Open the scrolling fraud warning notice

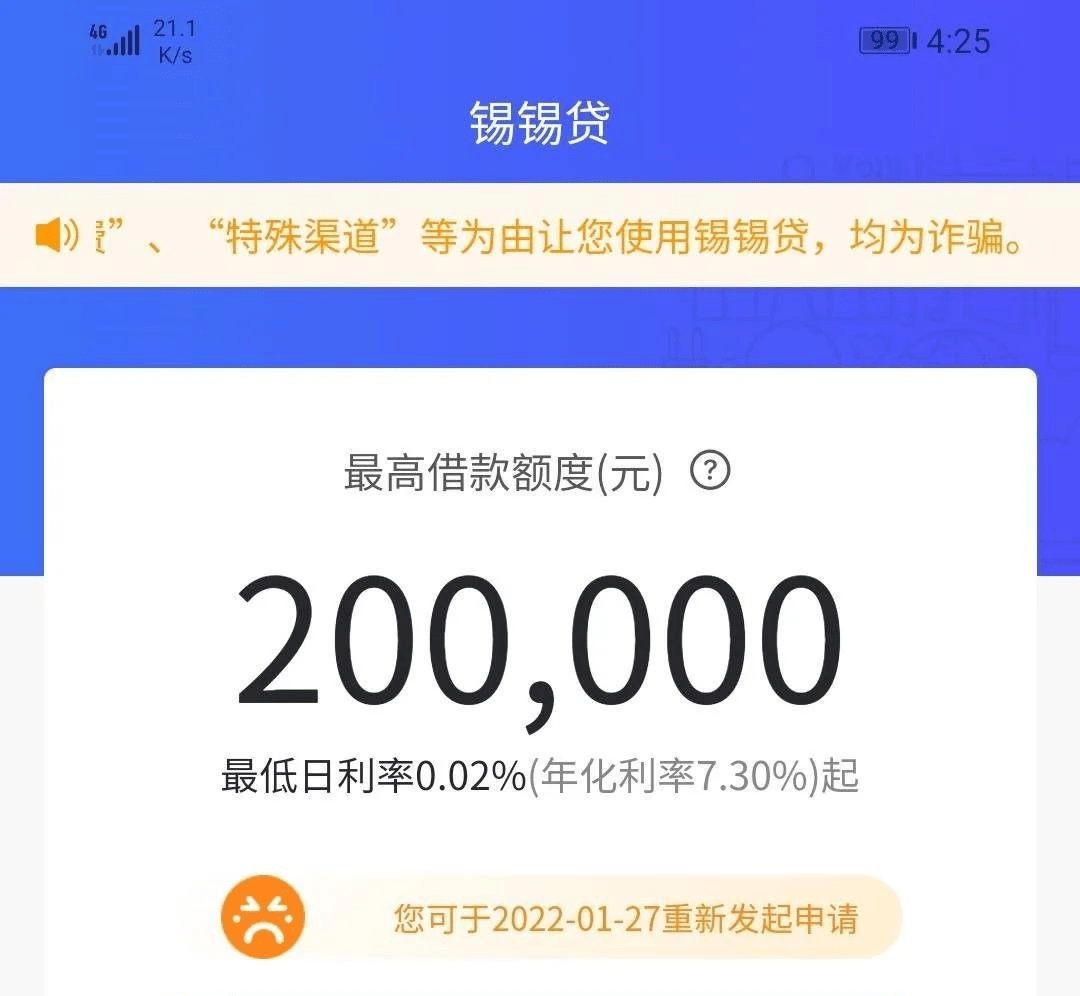[x=540, y=236]
